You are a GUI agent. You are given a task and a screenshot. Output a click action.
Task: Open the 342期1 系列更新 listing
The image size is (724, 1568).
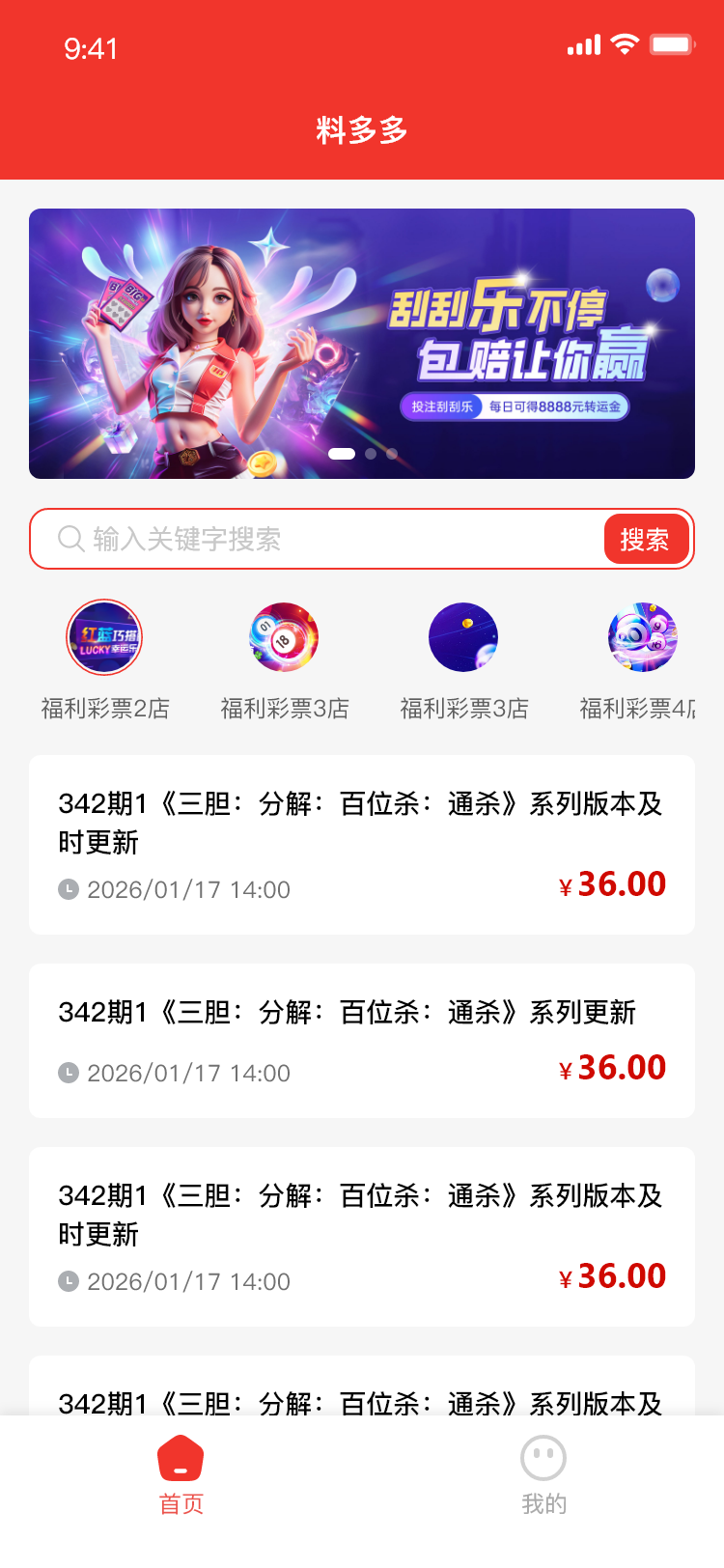[362, 1040]
